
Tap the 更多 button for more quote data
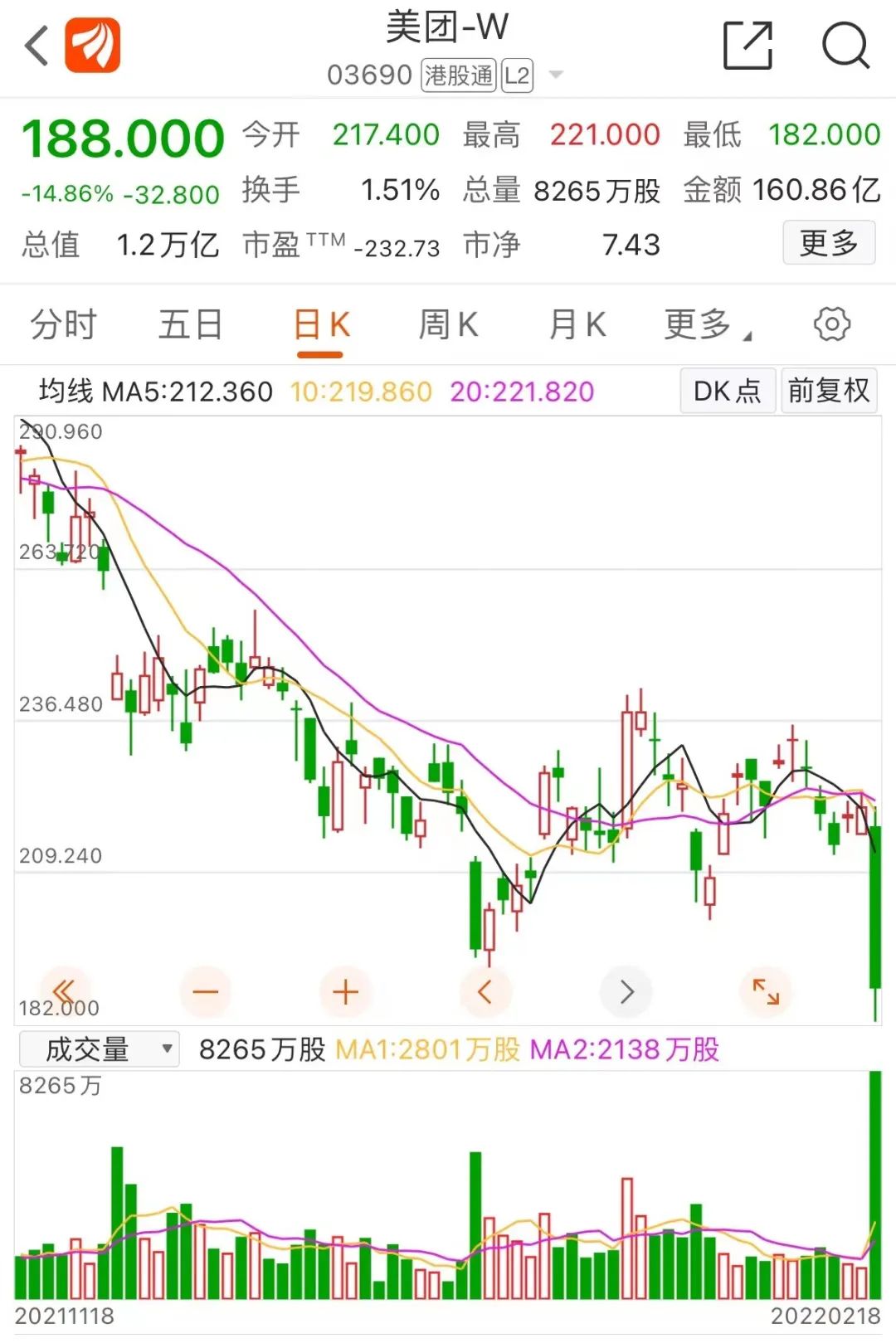(x=829, y=243)
